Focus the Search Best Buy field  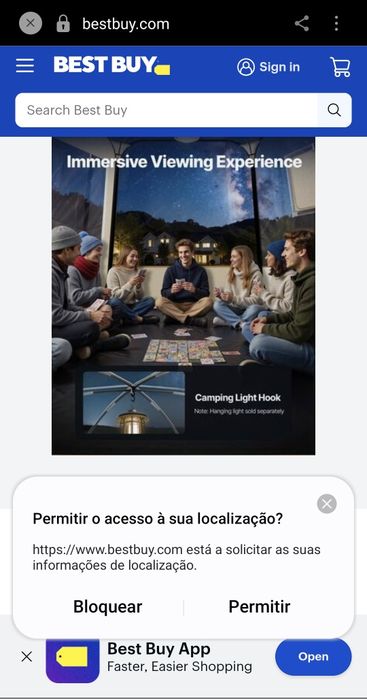pyautogui.click(x=166, y=110)
